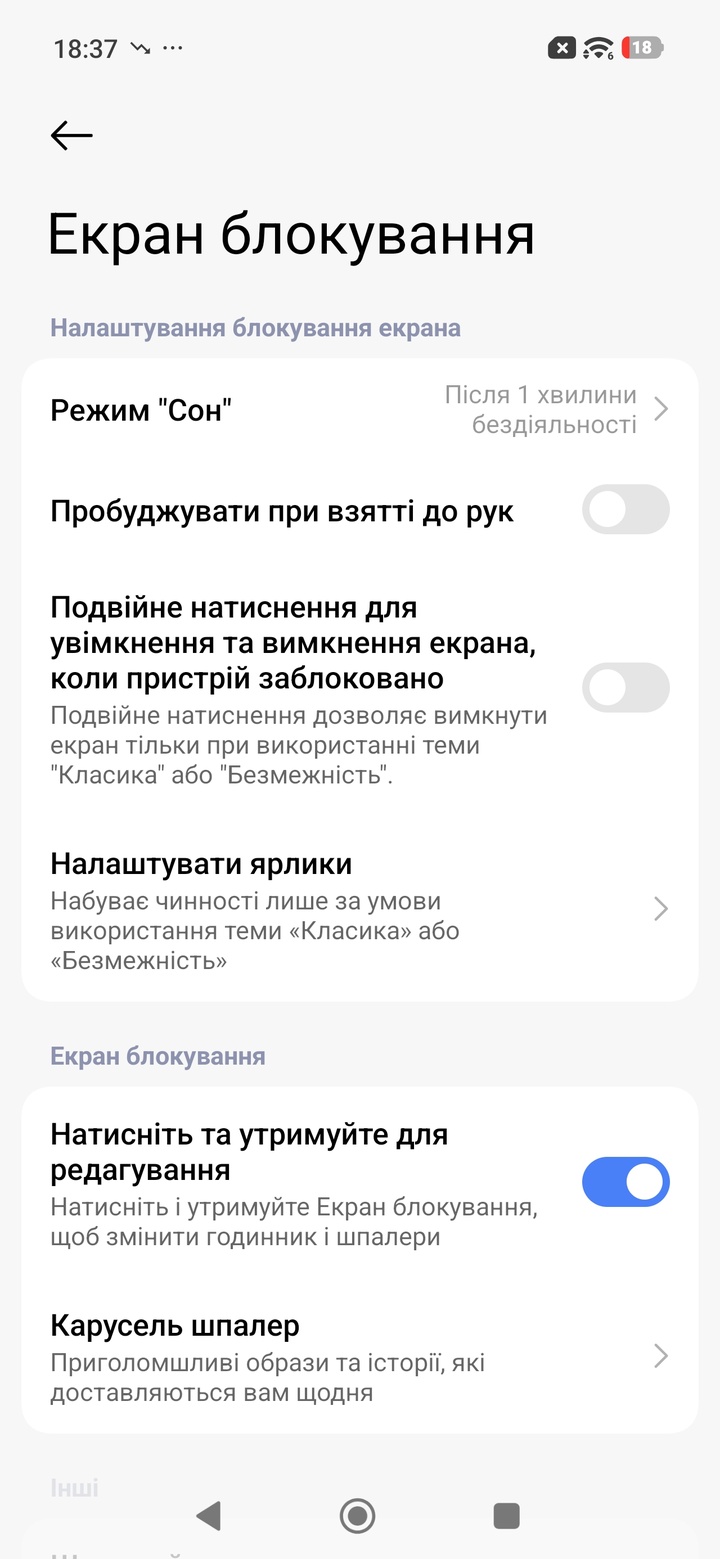Disable Натисніть та утримуйте для редагування
This screenshot has height=1559, width=720.
click(x=625, y=1182)
